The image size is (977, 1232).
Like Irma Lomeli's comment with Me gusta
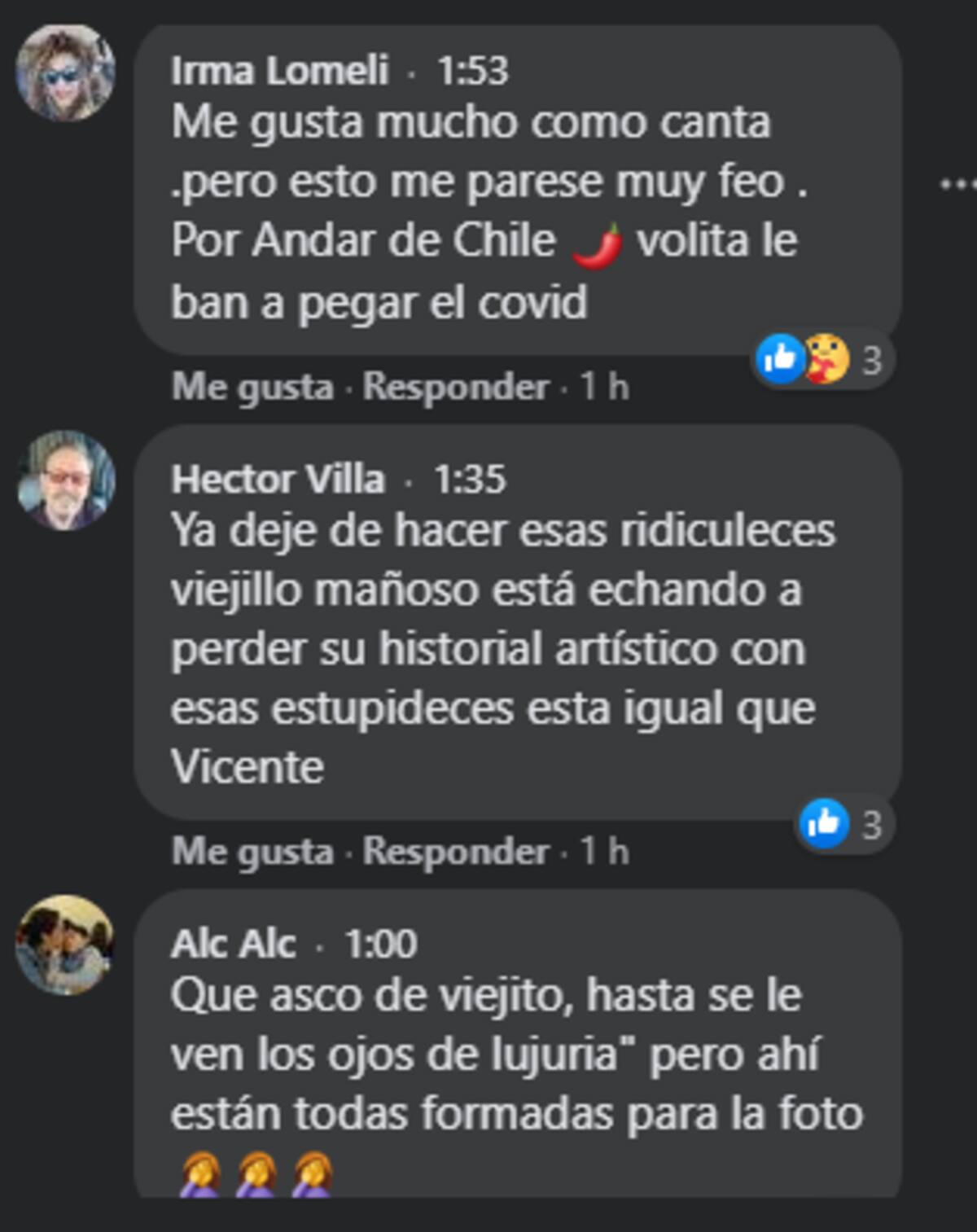click(252, 387)
